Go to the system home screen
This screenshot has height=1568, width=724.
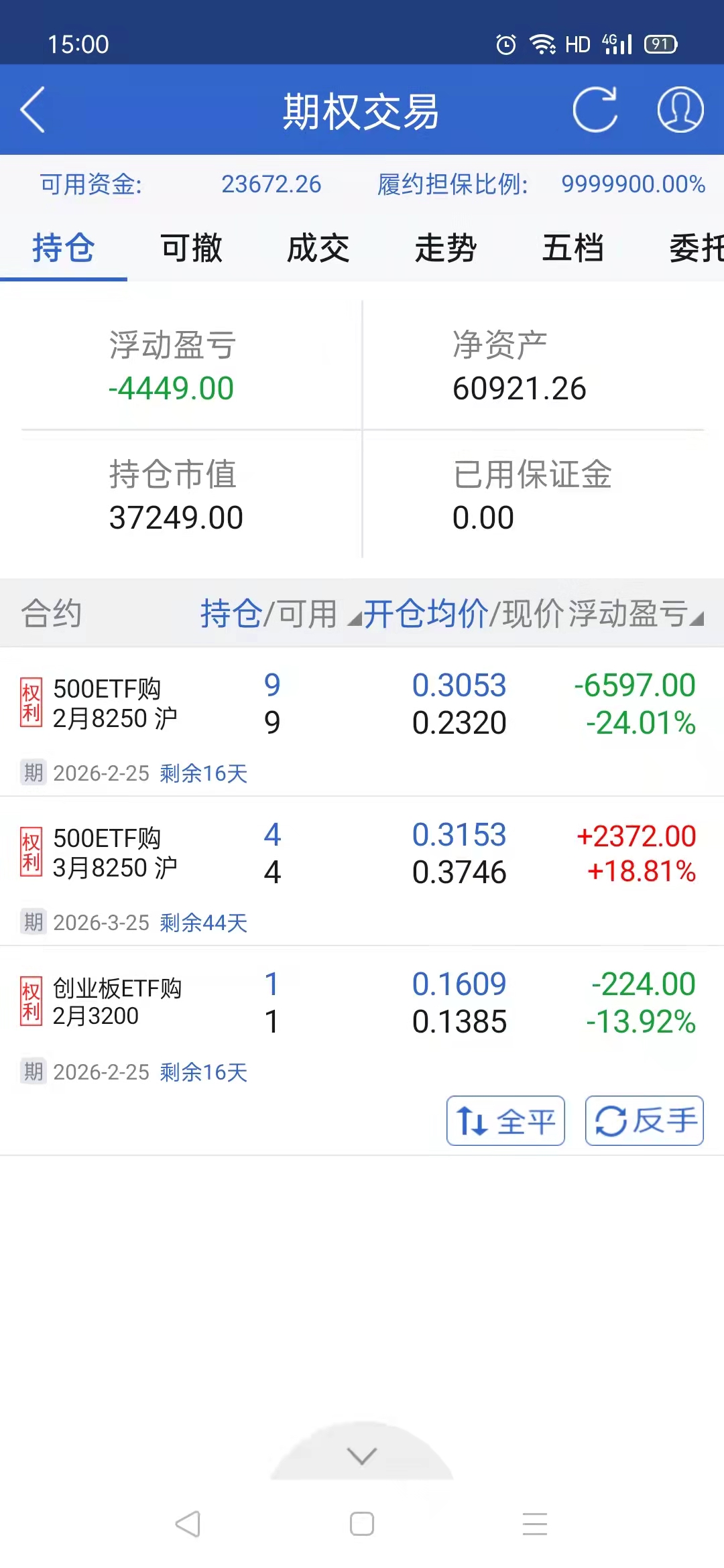[362, 1524]
